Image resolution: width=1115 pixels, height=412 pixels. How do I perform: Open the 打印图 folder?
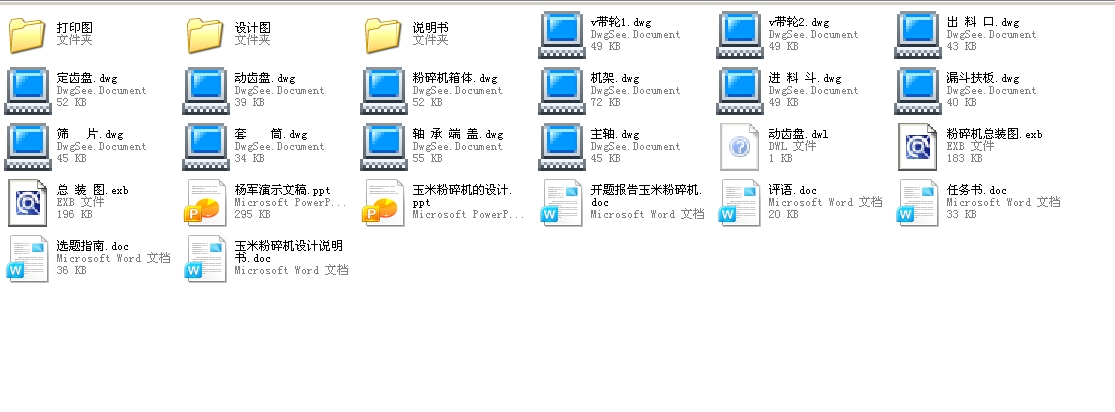point(26,35)
